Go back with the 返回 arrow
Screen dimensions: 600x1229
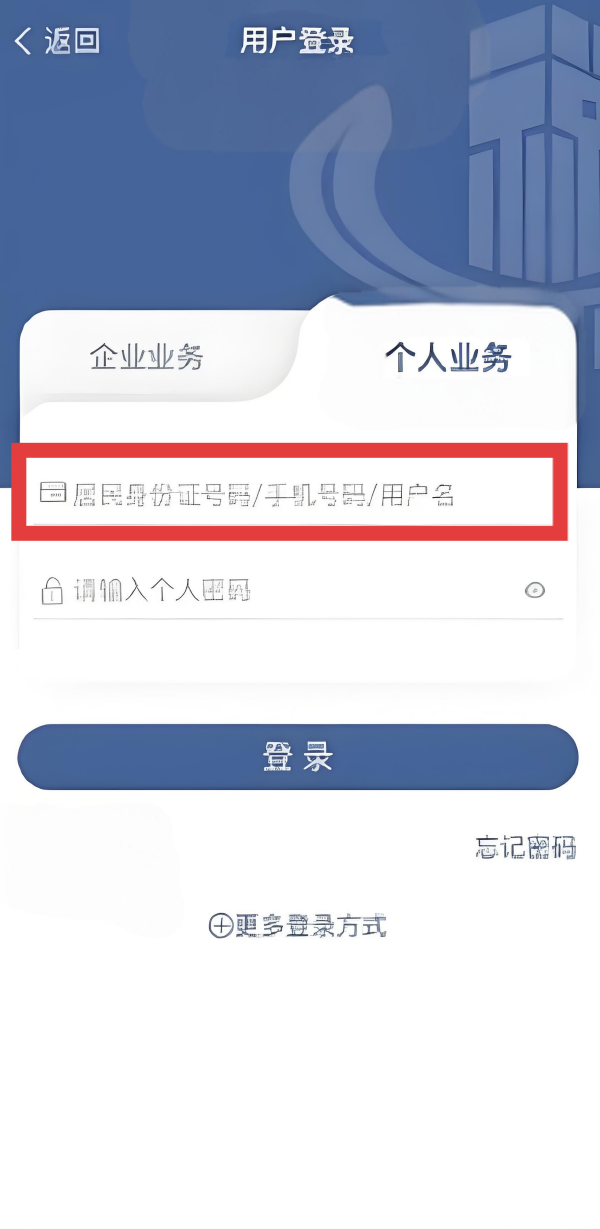click(x=56, y=41)
